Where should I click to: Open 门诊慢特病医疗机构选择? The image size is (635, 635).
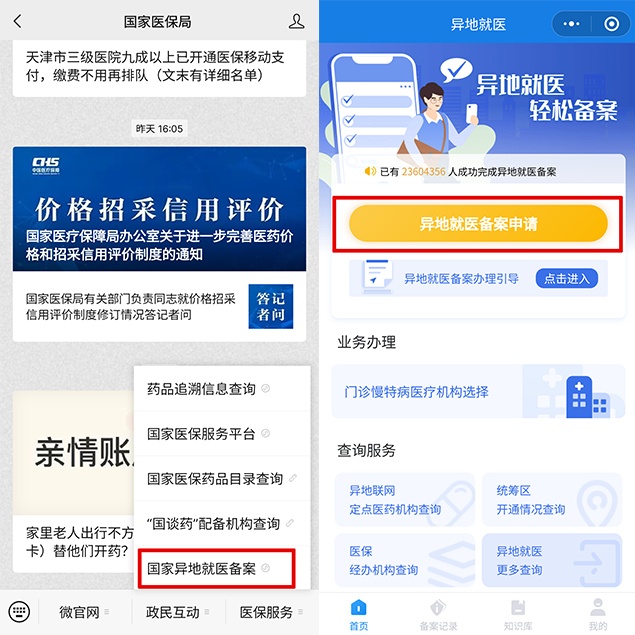(x=478, y=392)
